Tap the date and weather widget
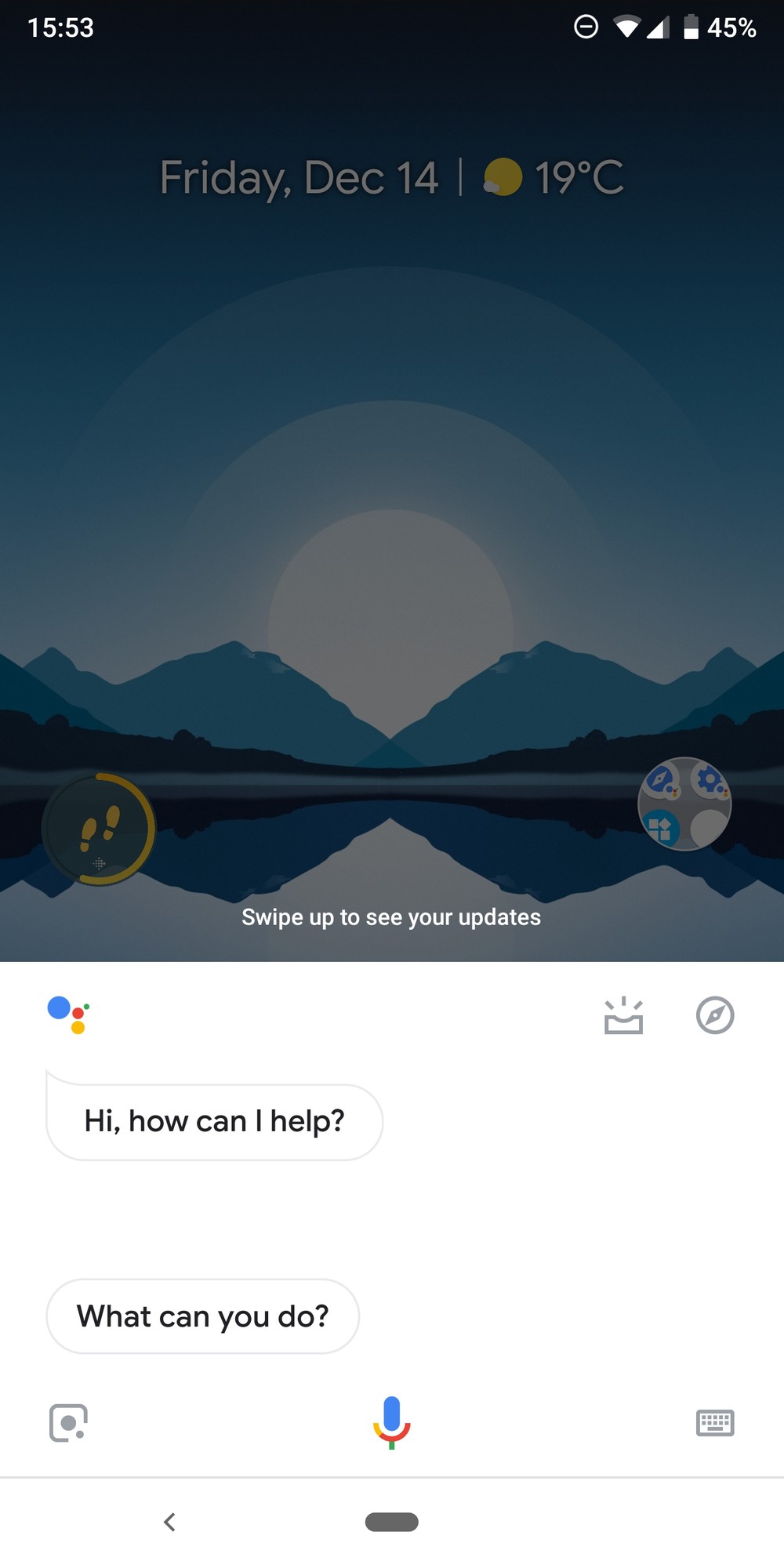The height and width of the screenshot is (1568, 784). [392, 177]
